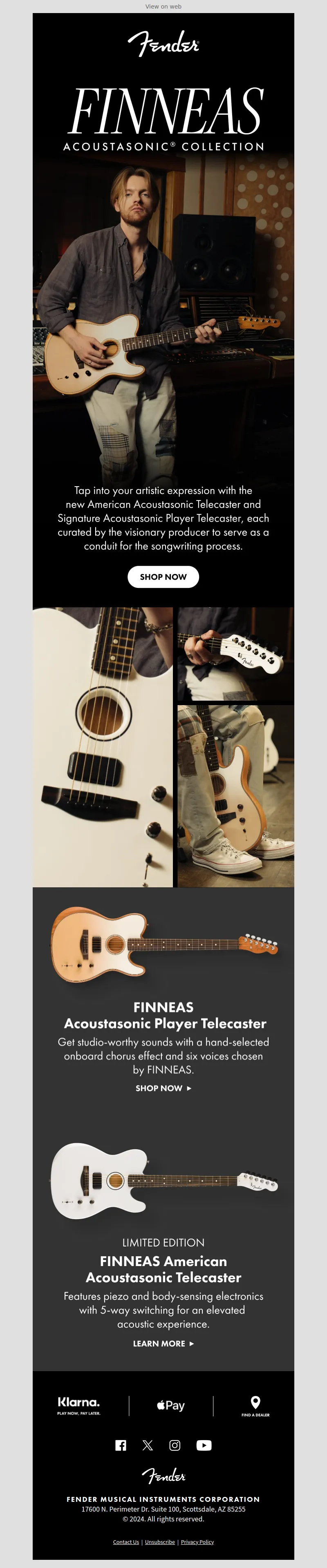Open the FINNEAS Player Telecaster guitar image
The width and height of the screenshot is (327, 1568).
click(x=163, y=944)
